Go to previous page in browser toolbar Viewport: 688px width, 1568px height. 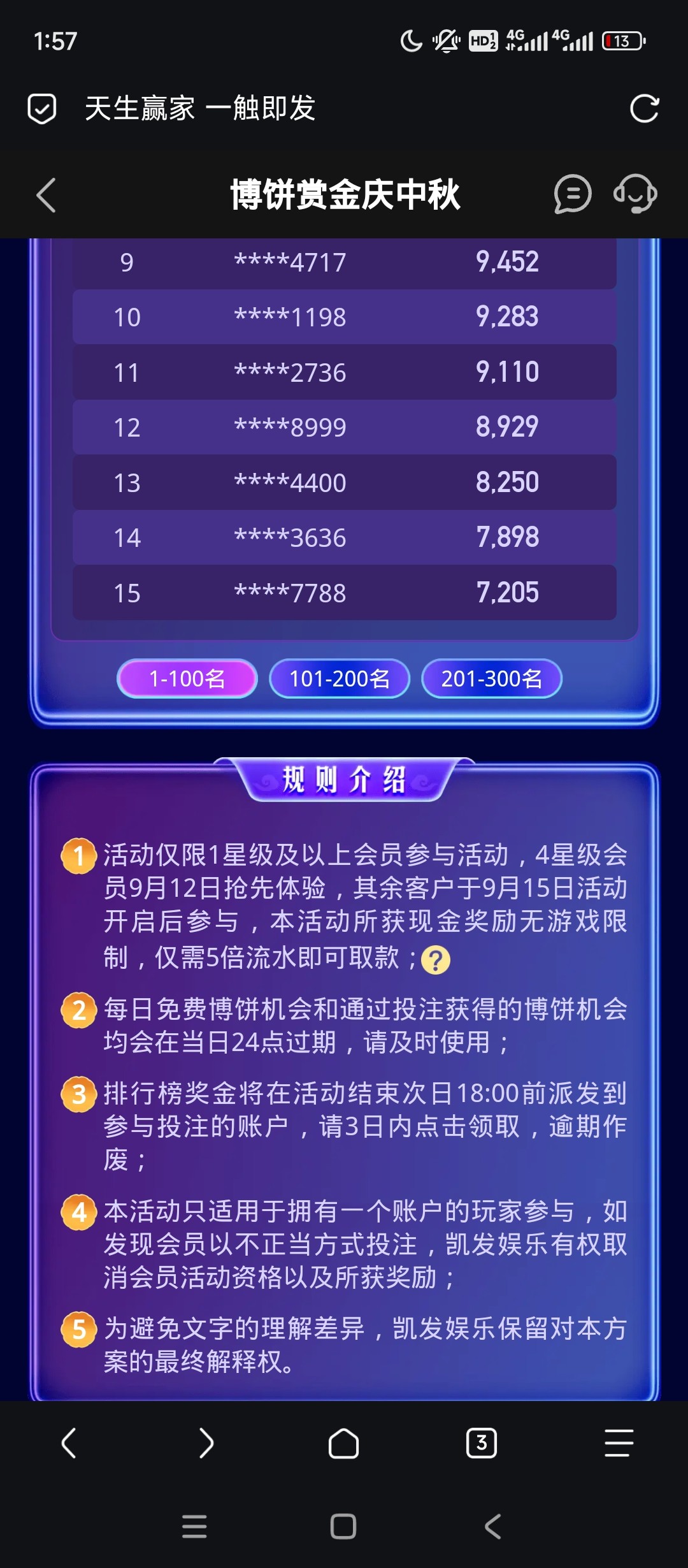click(69, 1443)
